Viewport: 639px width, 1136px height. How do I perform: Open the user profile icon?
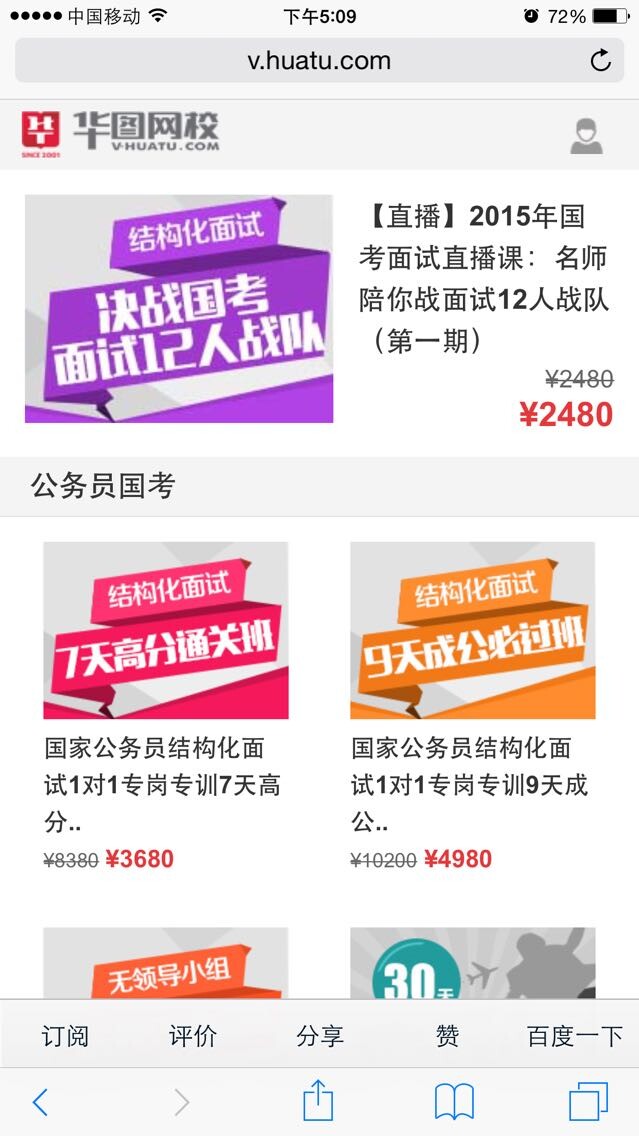(x=586, y=136)
